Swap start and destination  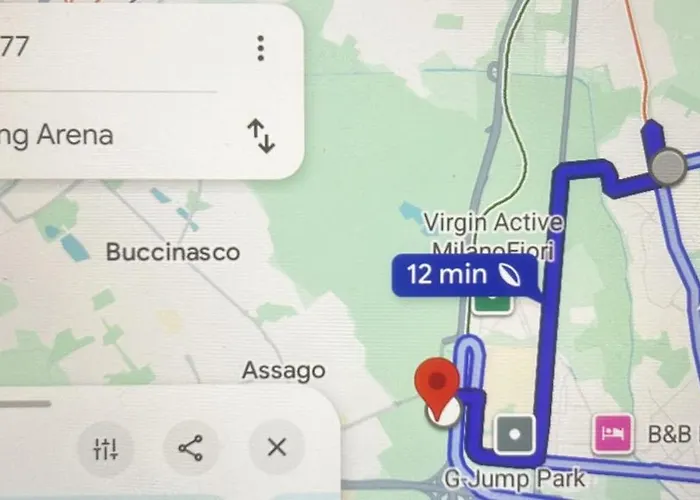point(260,135)
